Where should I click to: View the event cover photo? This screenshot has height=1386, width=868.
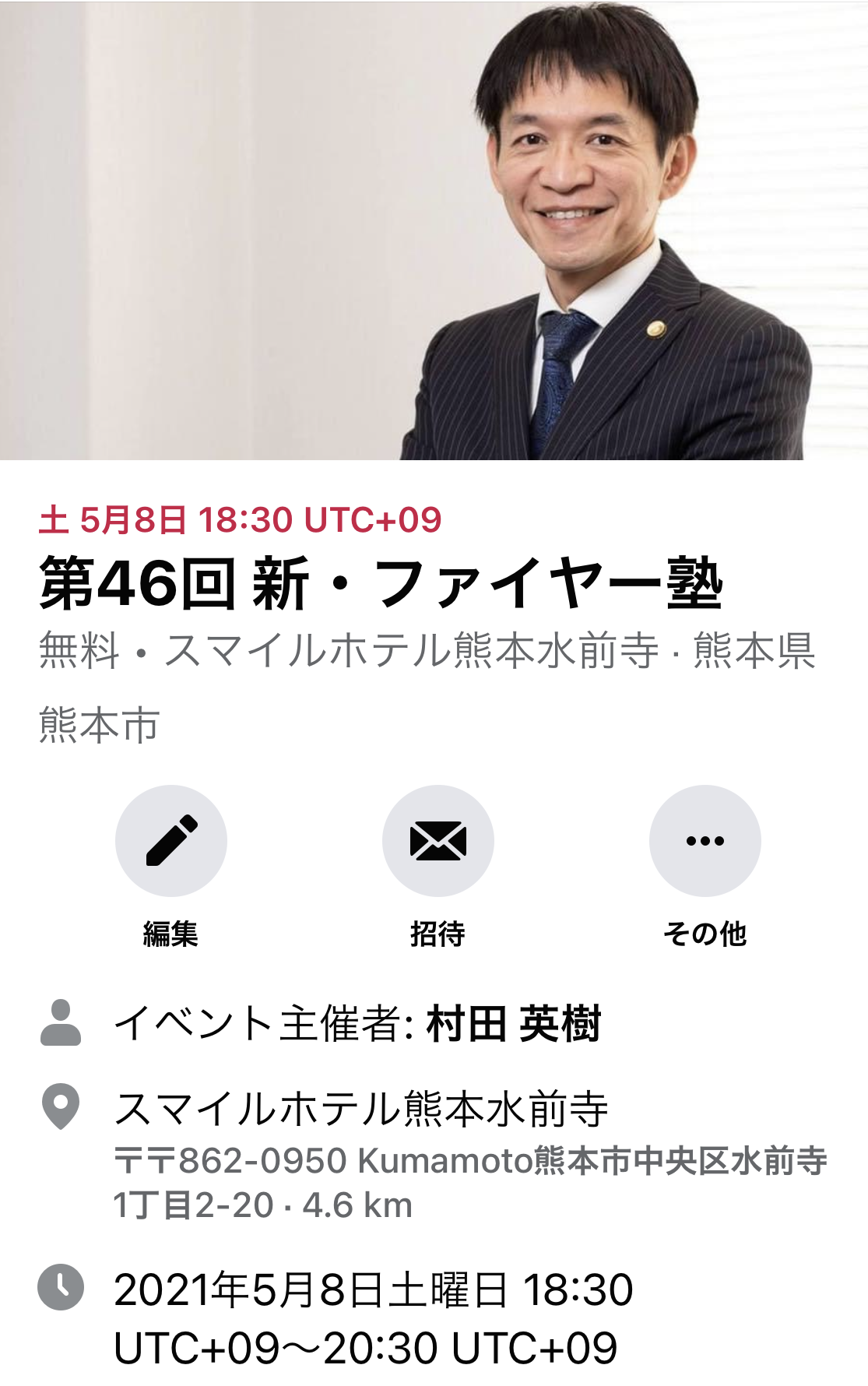434,230
